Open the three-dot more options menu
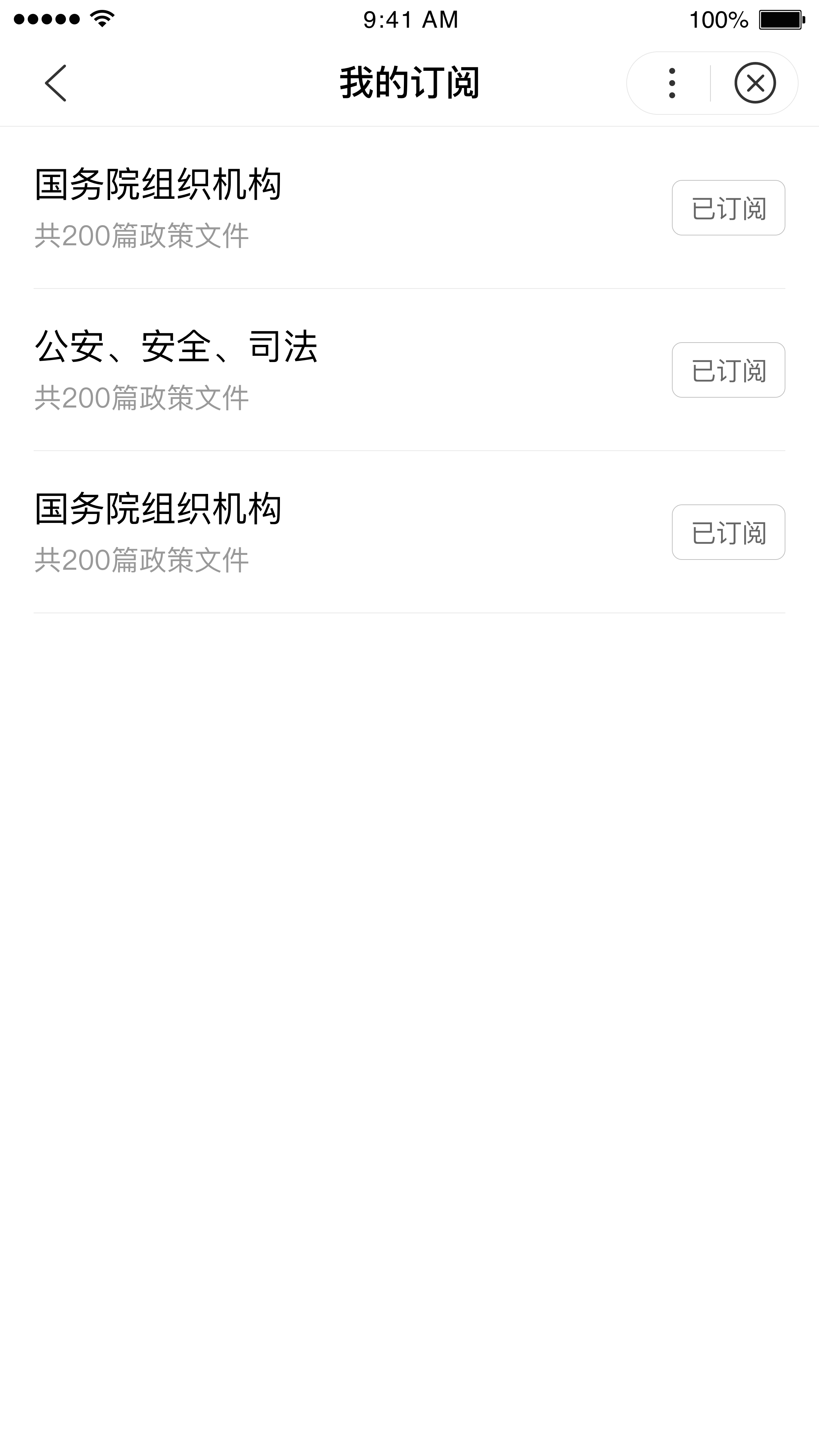 672,83
